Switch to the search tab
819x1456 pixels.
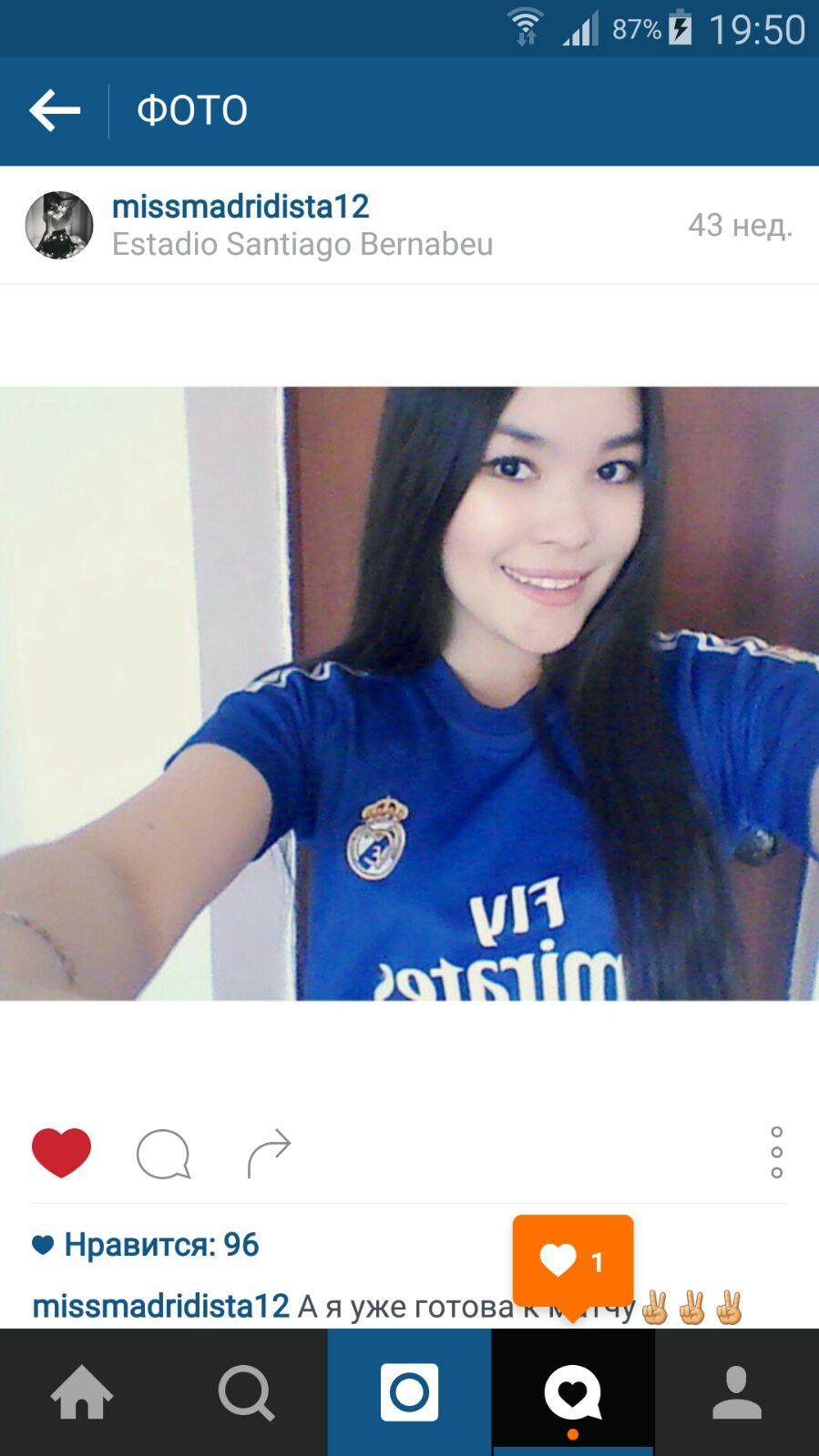246,1392
